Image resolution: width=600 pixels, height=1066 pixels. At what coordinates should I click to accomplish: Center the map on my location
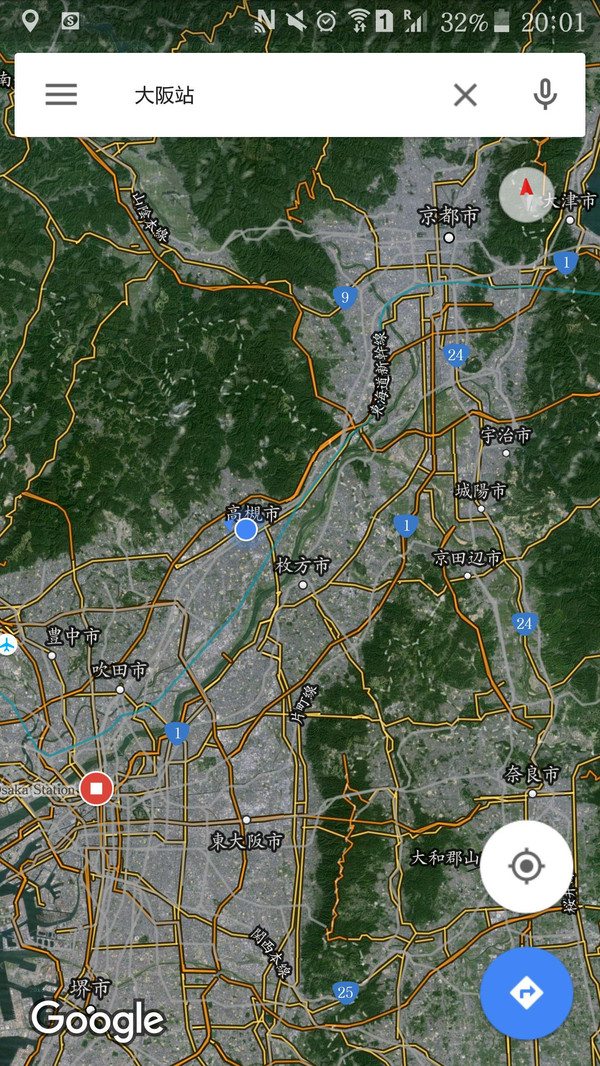tap(526, 866)
